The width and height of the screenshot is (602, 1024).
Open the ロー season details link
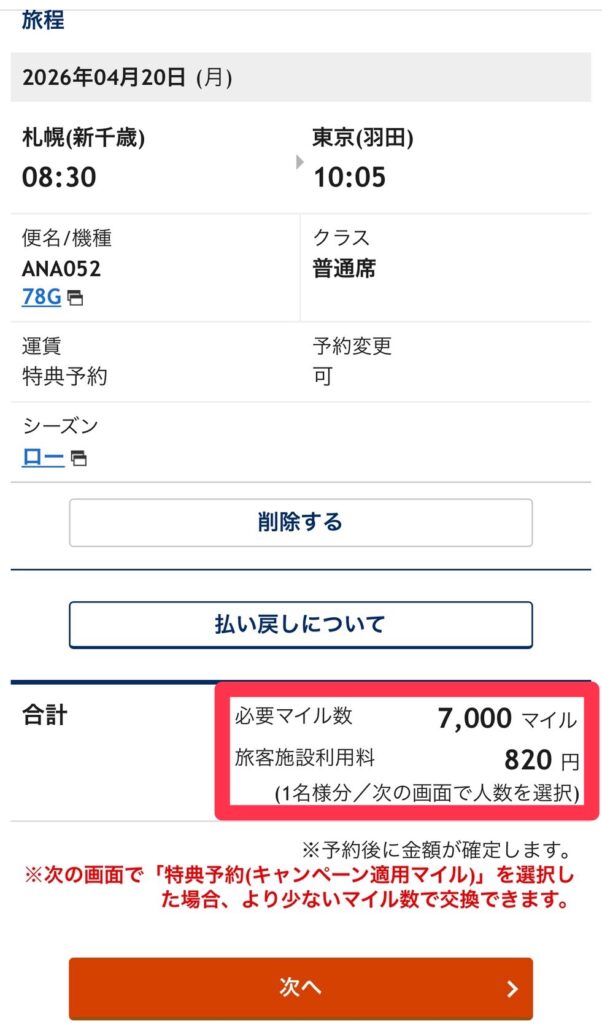[x=43, y=458]
